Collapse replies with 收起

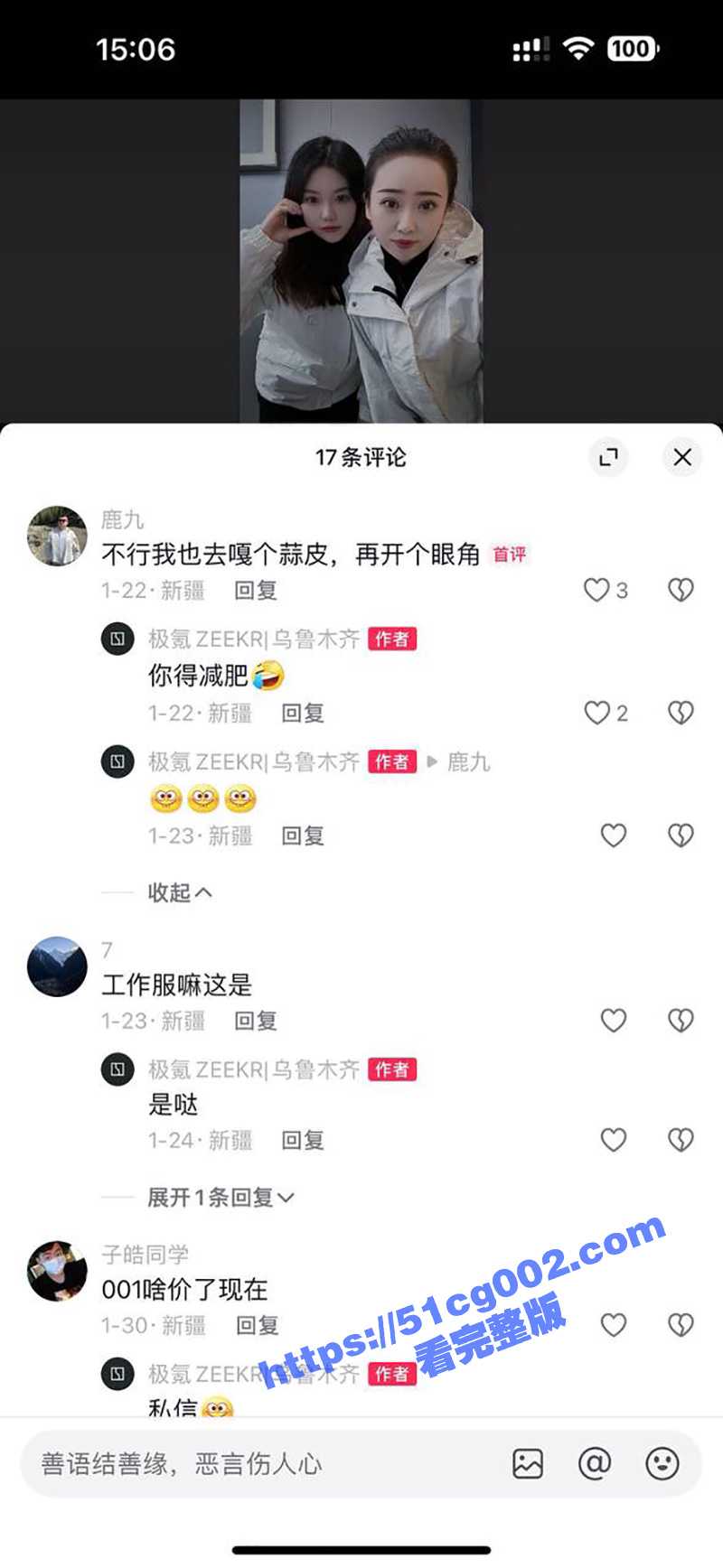pyautogui.click(x=179, y=892)
